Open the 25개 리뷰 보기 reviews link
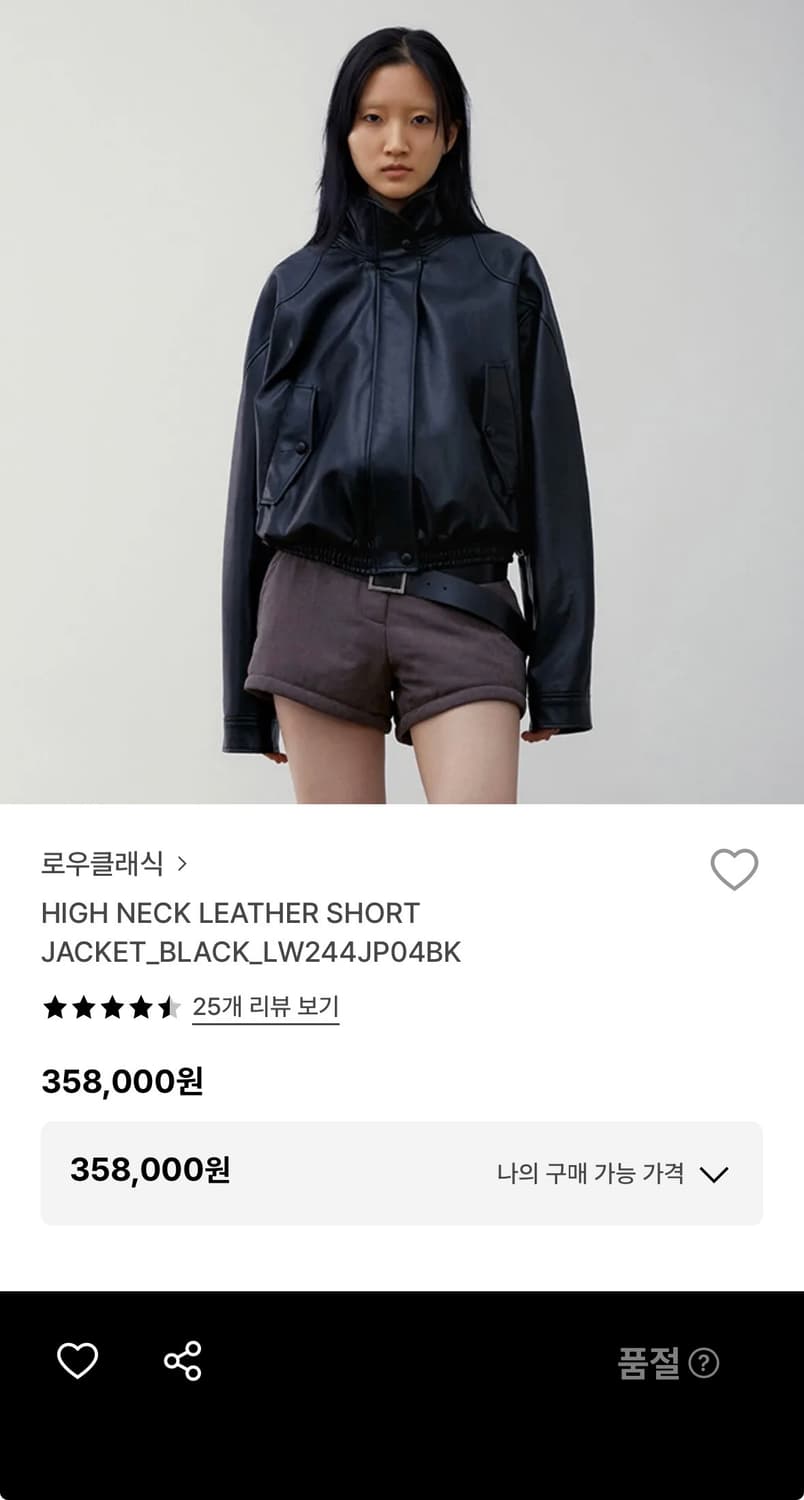Screen dimensions: 804x1500 [x=265, y=1008]
